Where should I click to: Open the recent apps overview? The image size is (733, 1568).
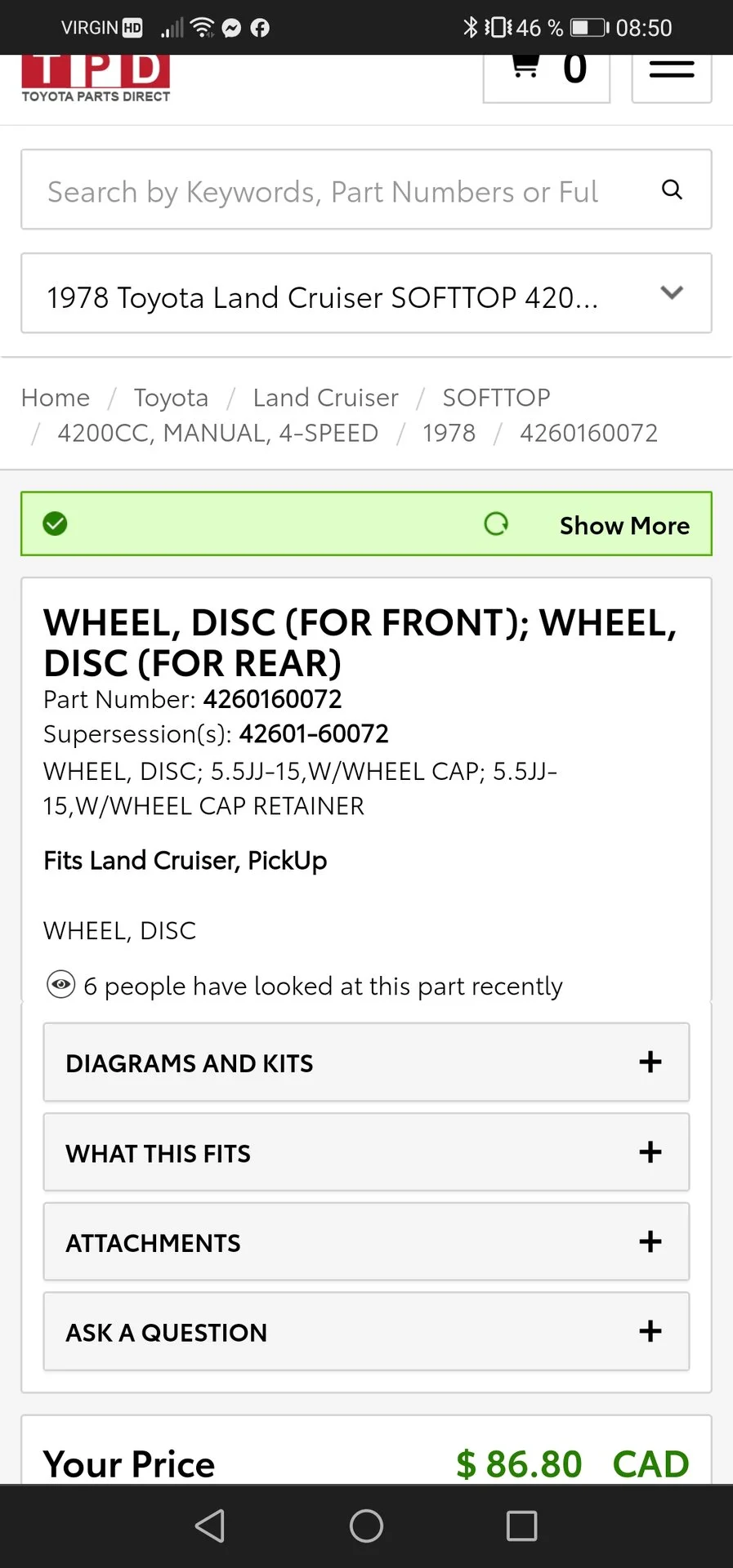click(521, 1526)
